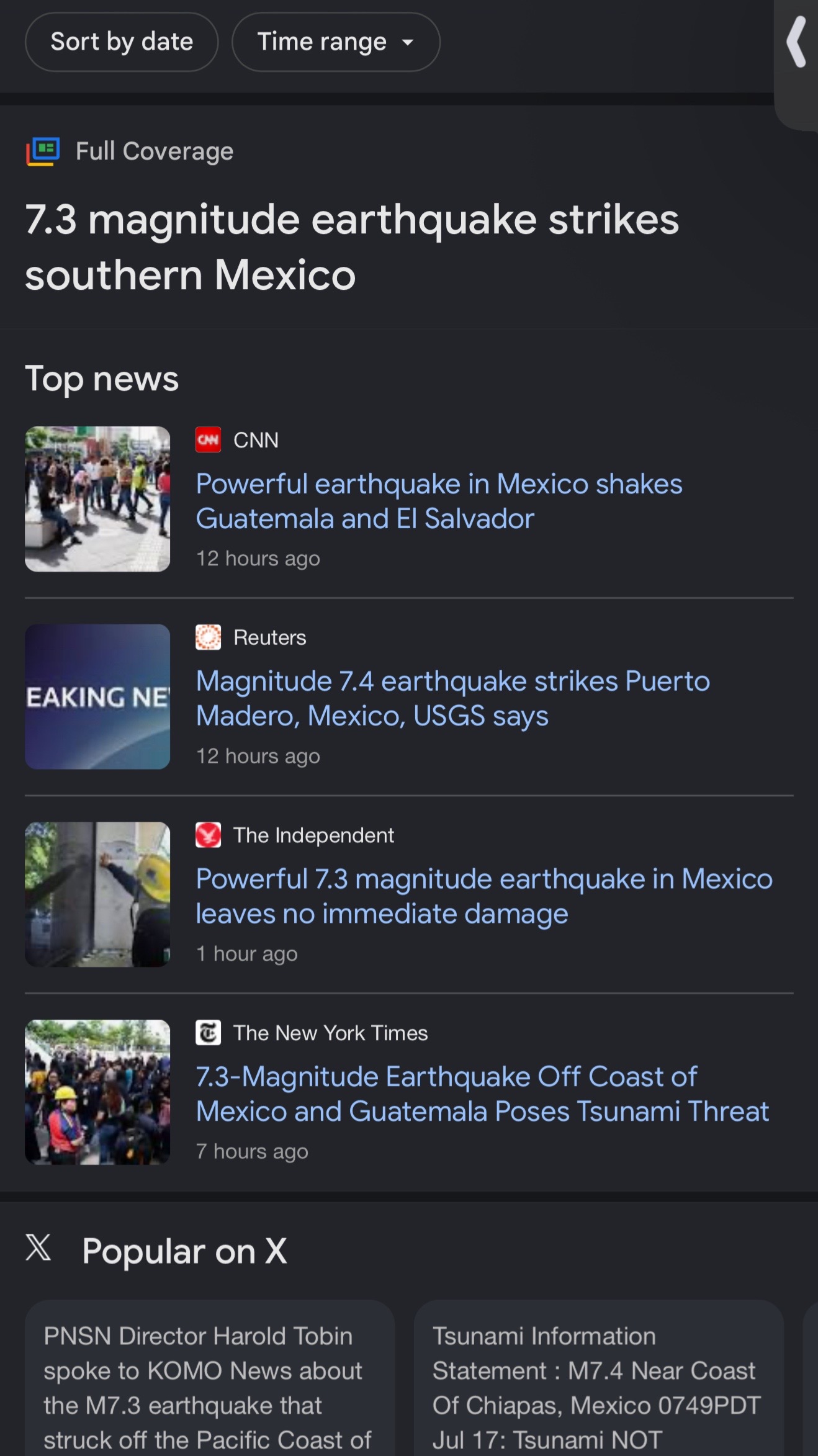The width and height of the screenshot is (818, 1456).
Task: Open the Reuters article on Puerto Madero earthquake
Action: [452, 699]
